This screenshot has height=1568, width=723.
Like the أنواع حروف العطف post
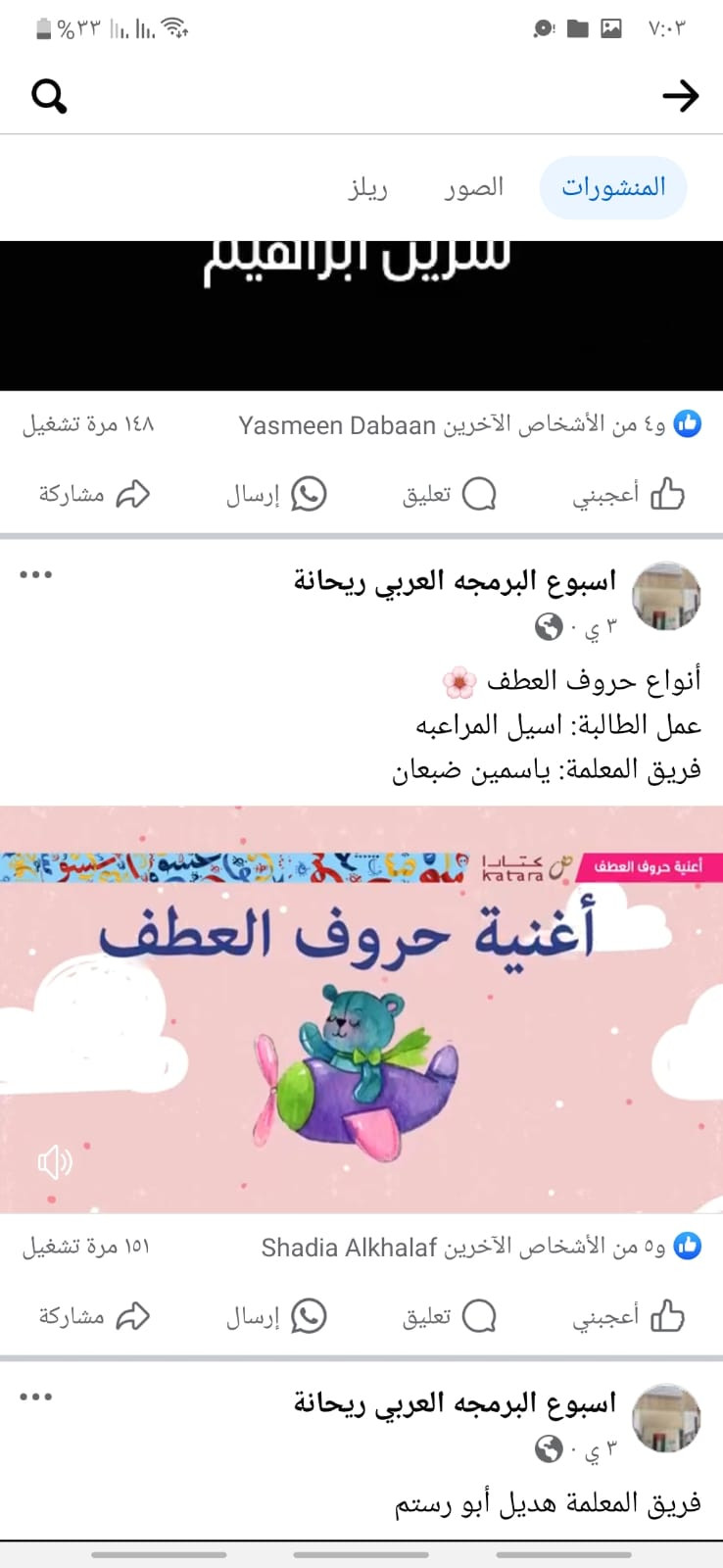click(629, 1316)
